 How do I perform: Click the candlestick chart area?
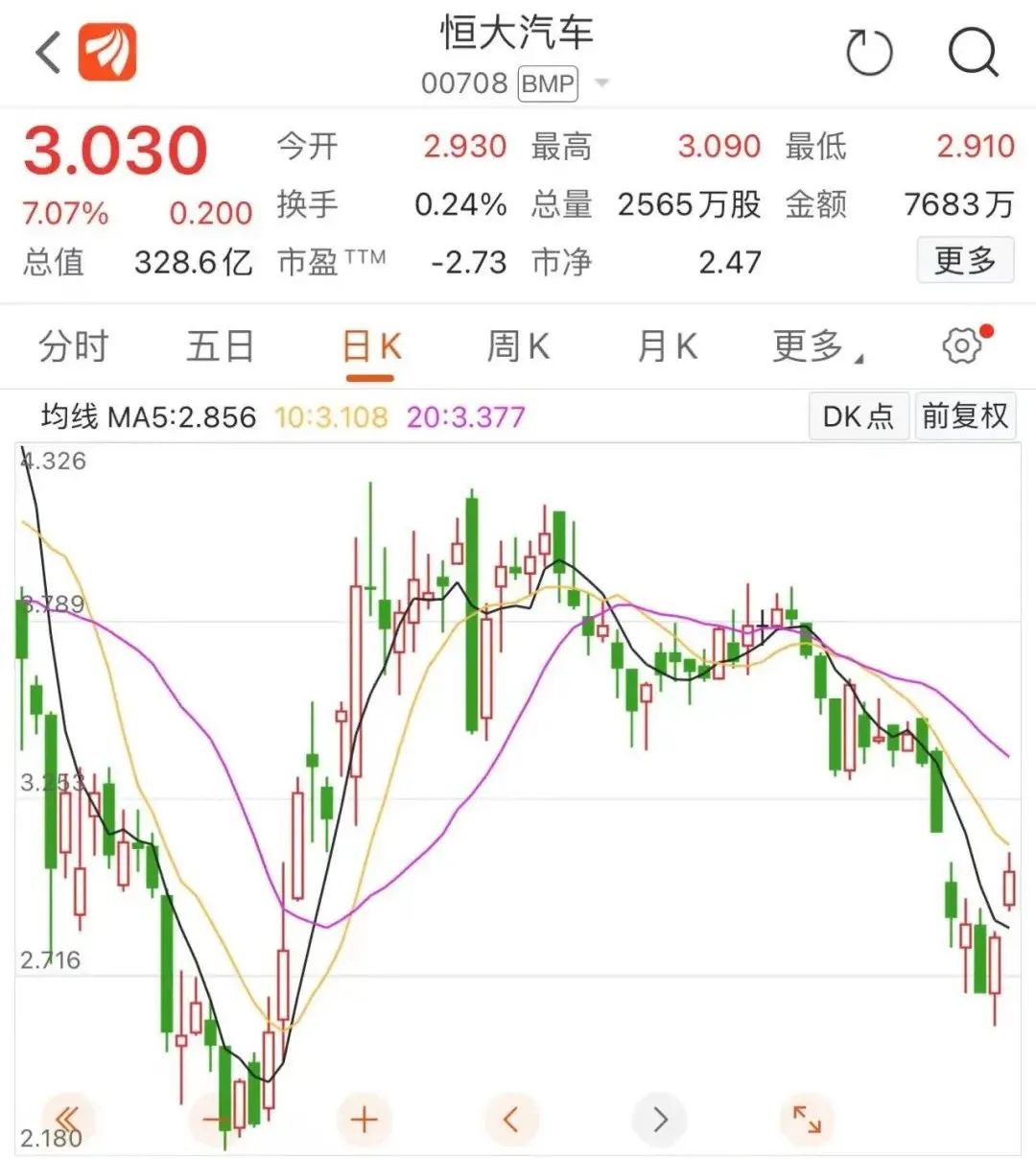tap(518, 768)
